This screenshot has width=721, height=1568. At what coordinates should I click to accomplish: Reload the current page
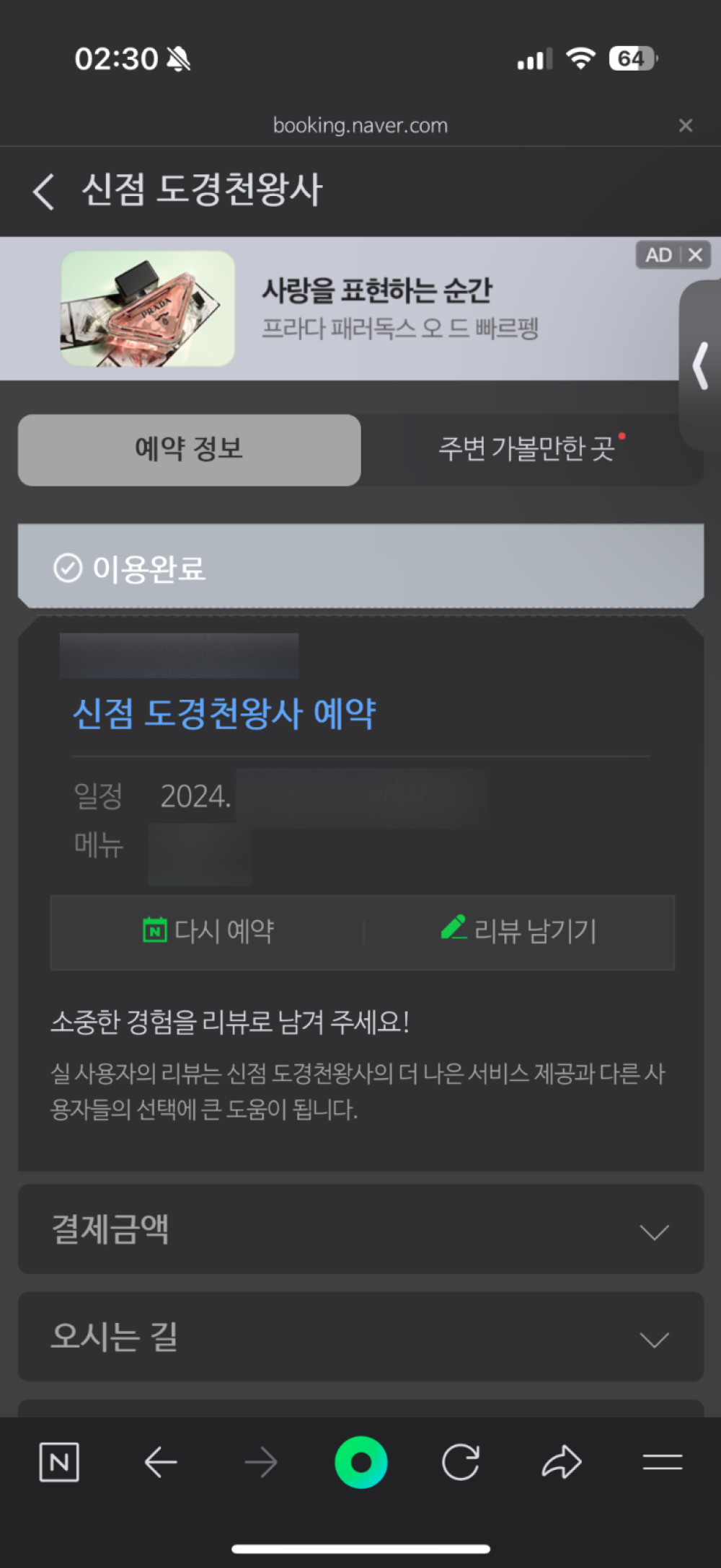click(461, 1462)
